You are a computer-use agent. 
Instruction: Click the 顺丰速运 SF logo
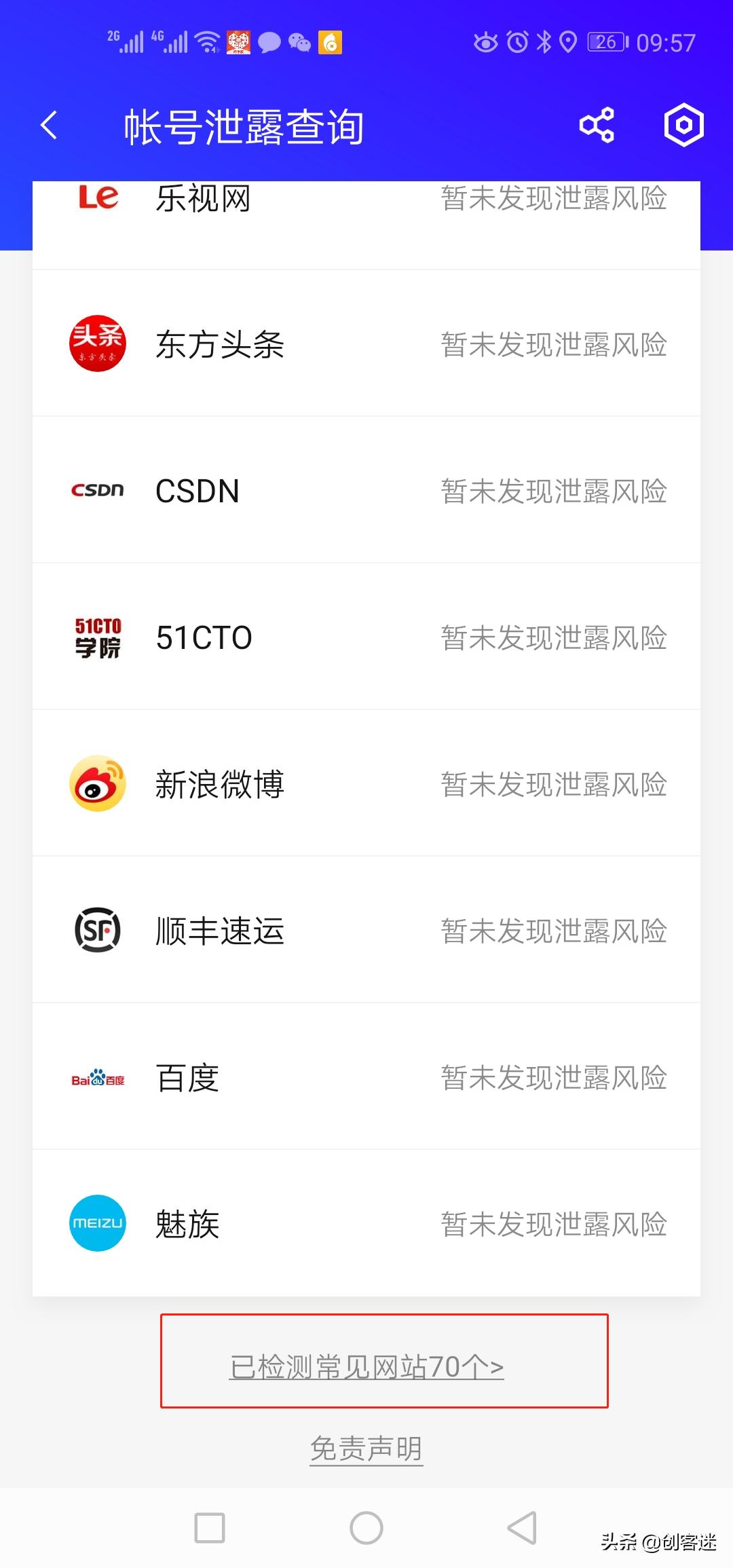pyautogui.click(x=97, y=931)
